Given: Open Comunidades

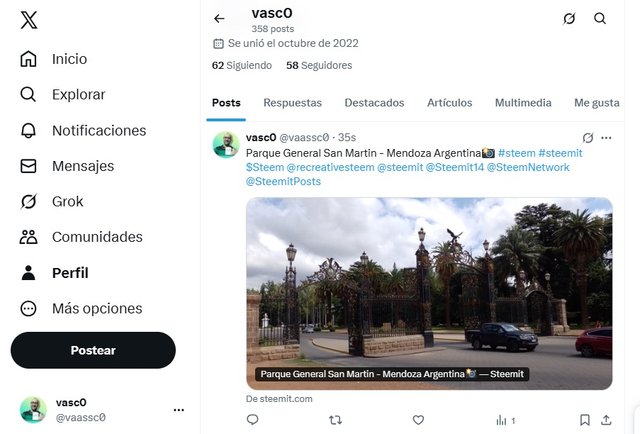Looking at the screenshot, I should [96, 237].
